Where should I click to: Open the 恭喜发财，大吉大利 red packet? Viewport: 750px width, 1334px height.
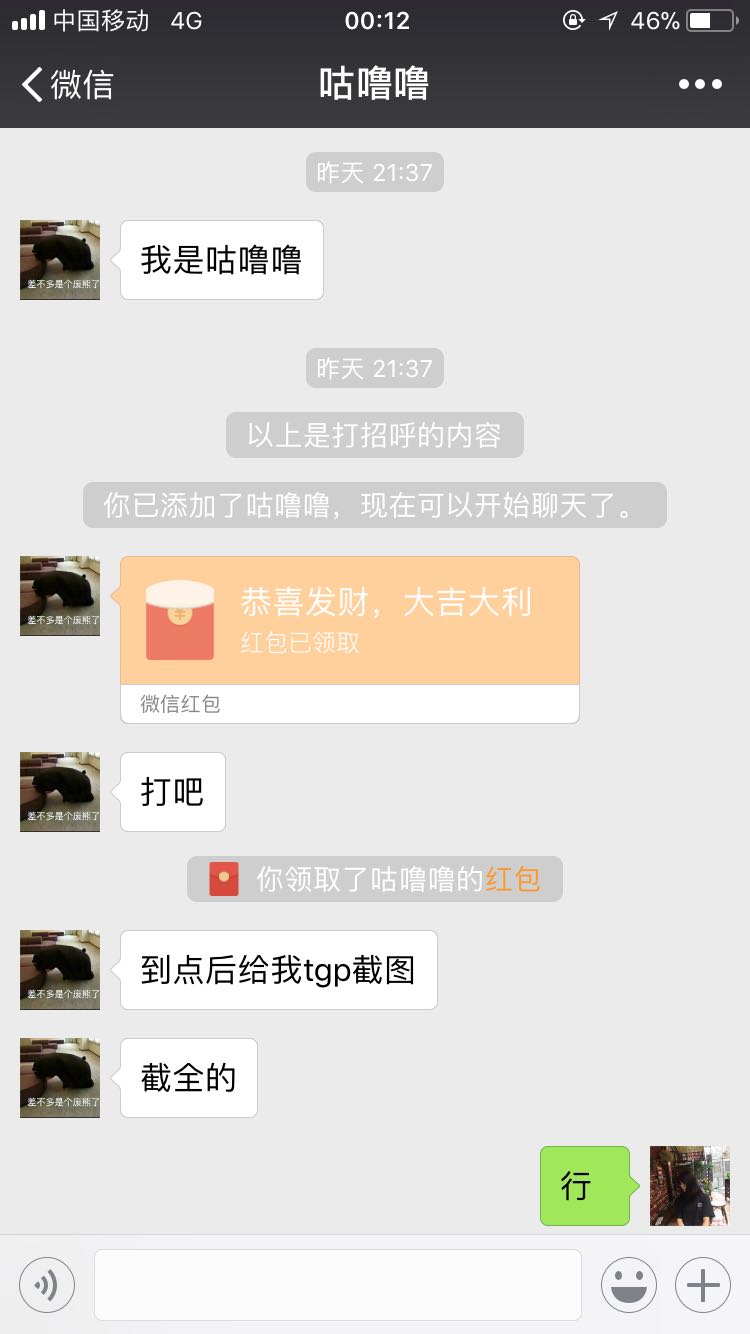(350, 639)
